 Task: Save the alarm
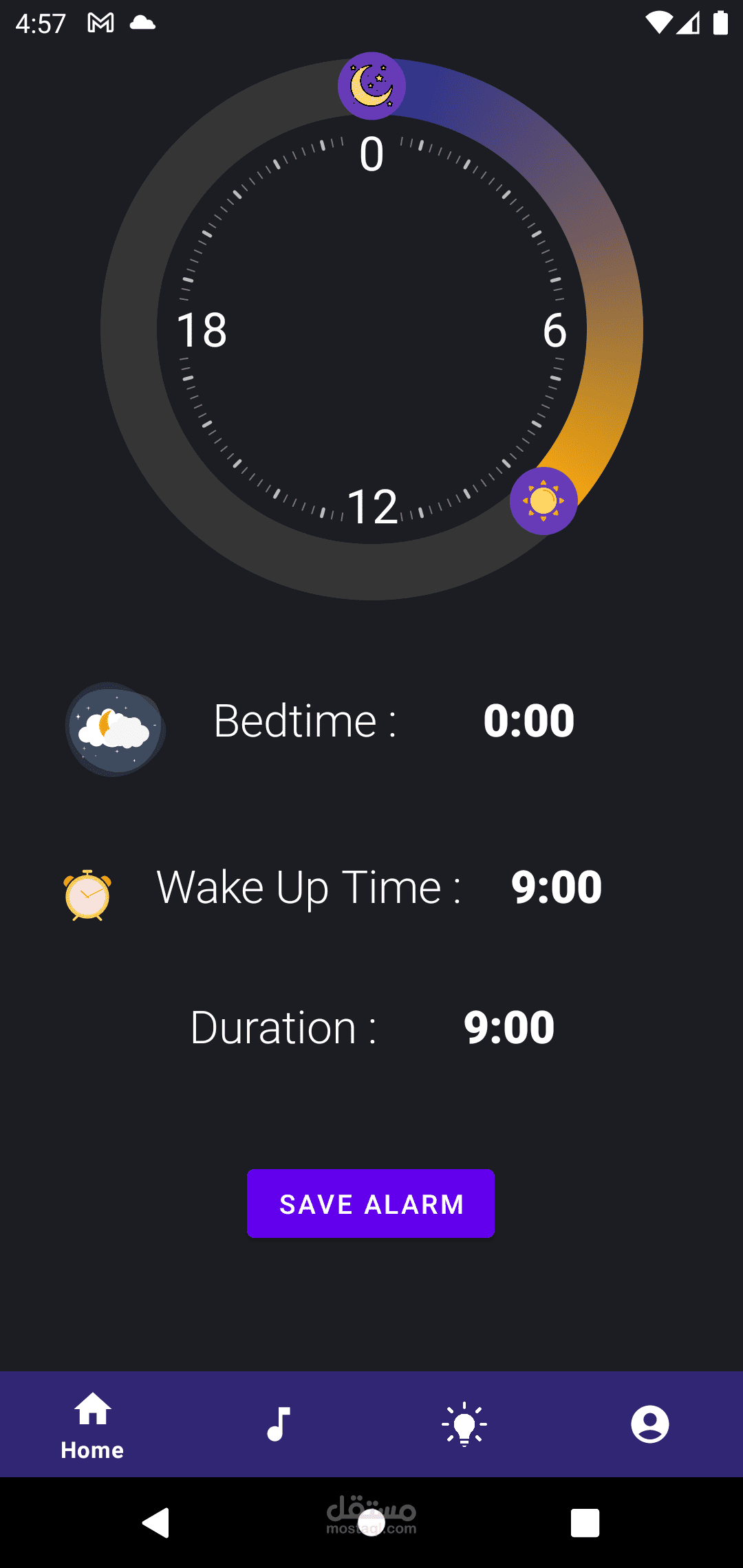point(371,1204)
